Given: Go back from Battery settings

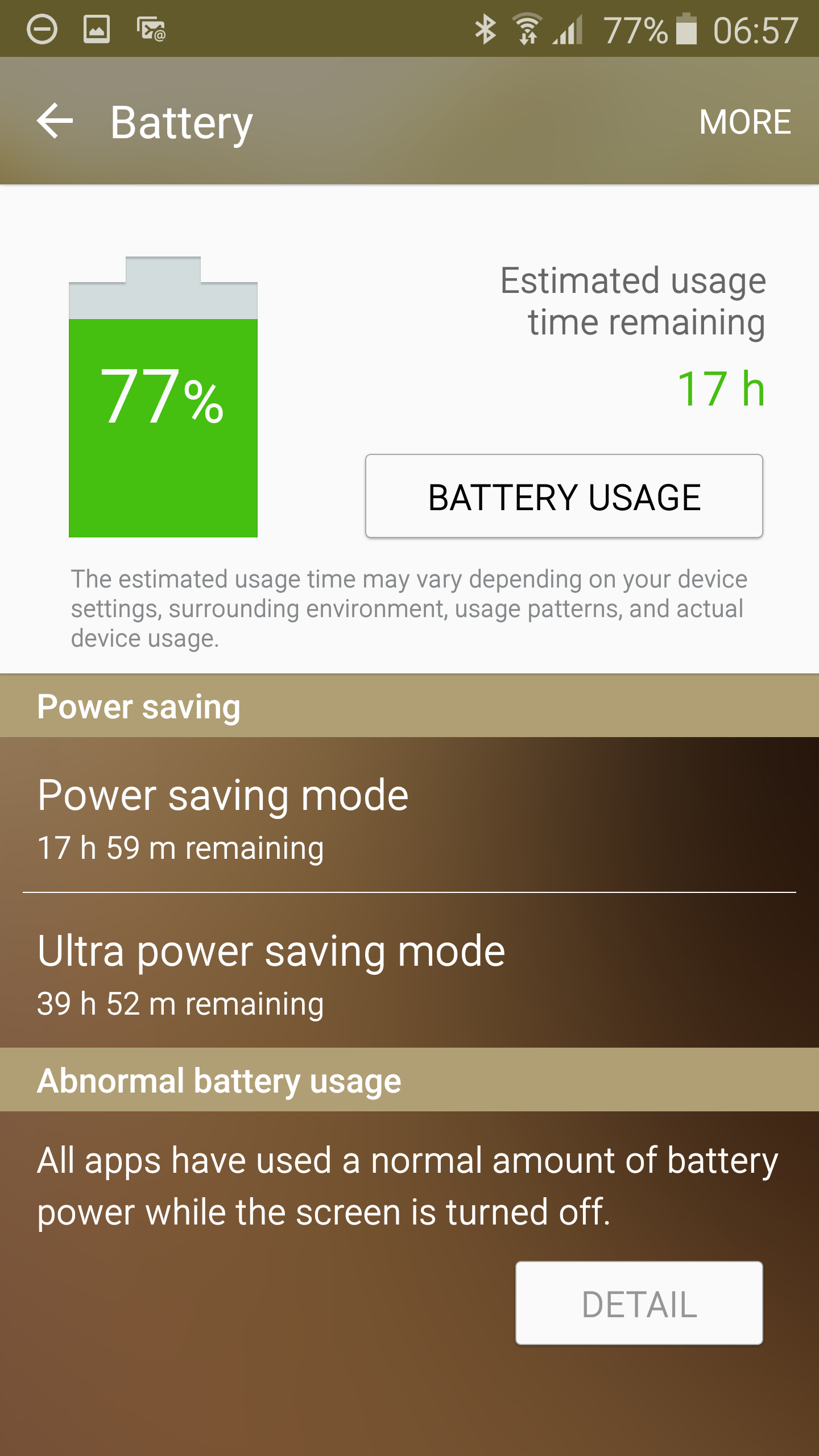Looking at the screenshot, I should point(55,121).
